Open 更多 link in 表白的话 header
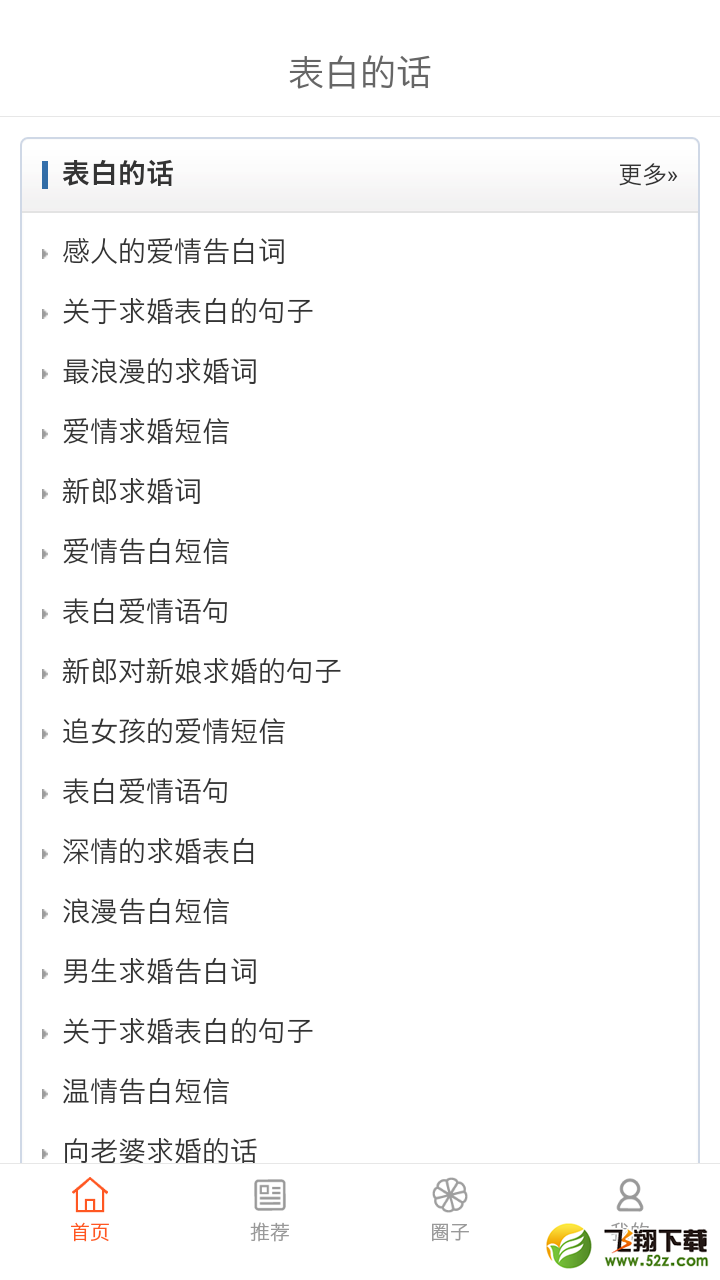The height and width of the screenshot is (1280, 720). tap(648, 174)
